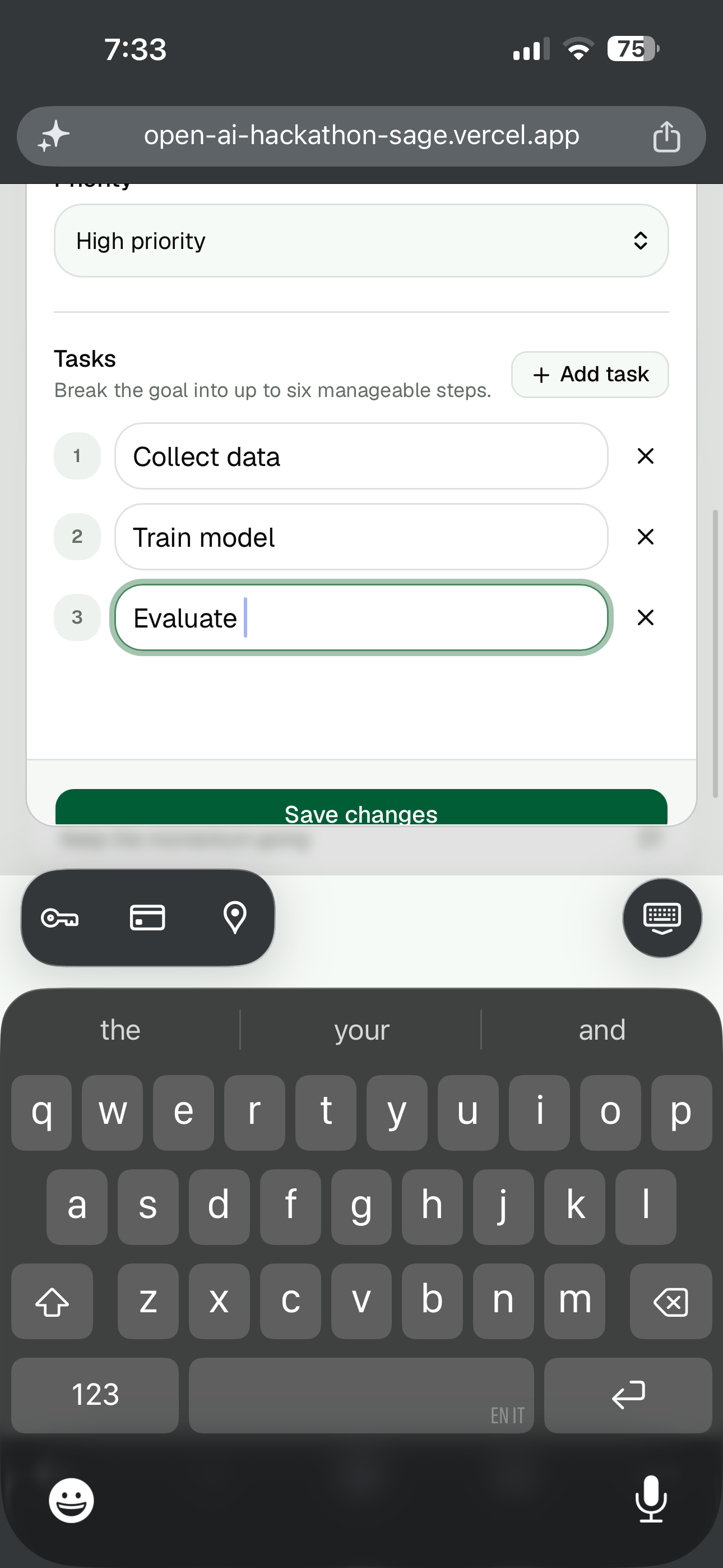Image resolution: width=723 pixels, height=1568 pixels.
Task: Hide the on-screen keyboard
Action: pos(662,918)
